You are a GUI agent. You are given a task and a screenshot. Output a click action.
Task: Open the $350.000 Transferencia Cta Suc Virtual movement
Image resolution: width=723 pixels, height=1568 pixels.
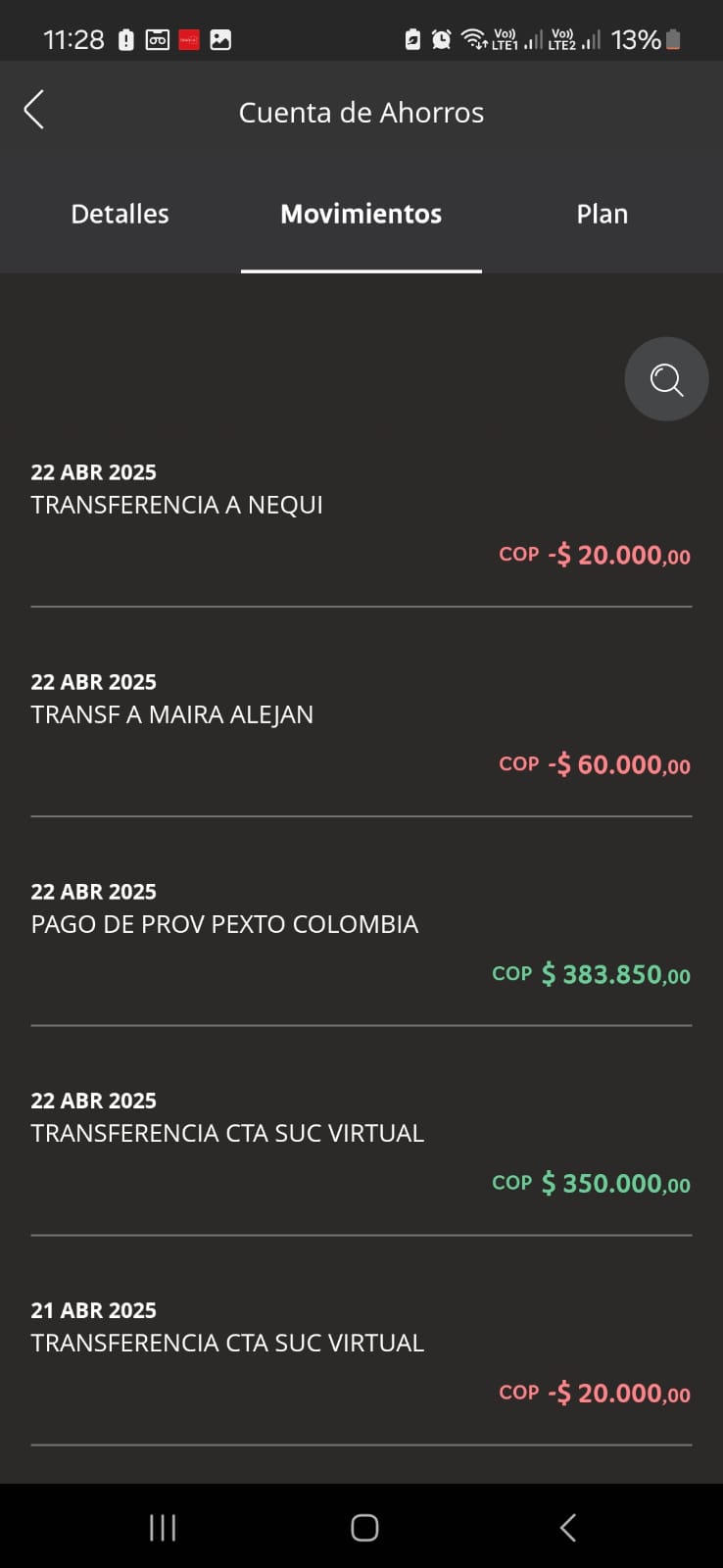pos(361,1143)
